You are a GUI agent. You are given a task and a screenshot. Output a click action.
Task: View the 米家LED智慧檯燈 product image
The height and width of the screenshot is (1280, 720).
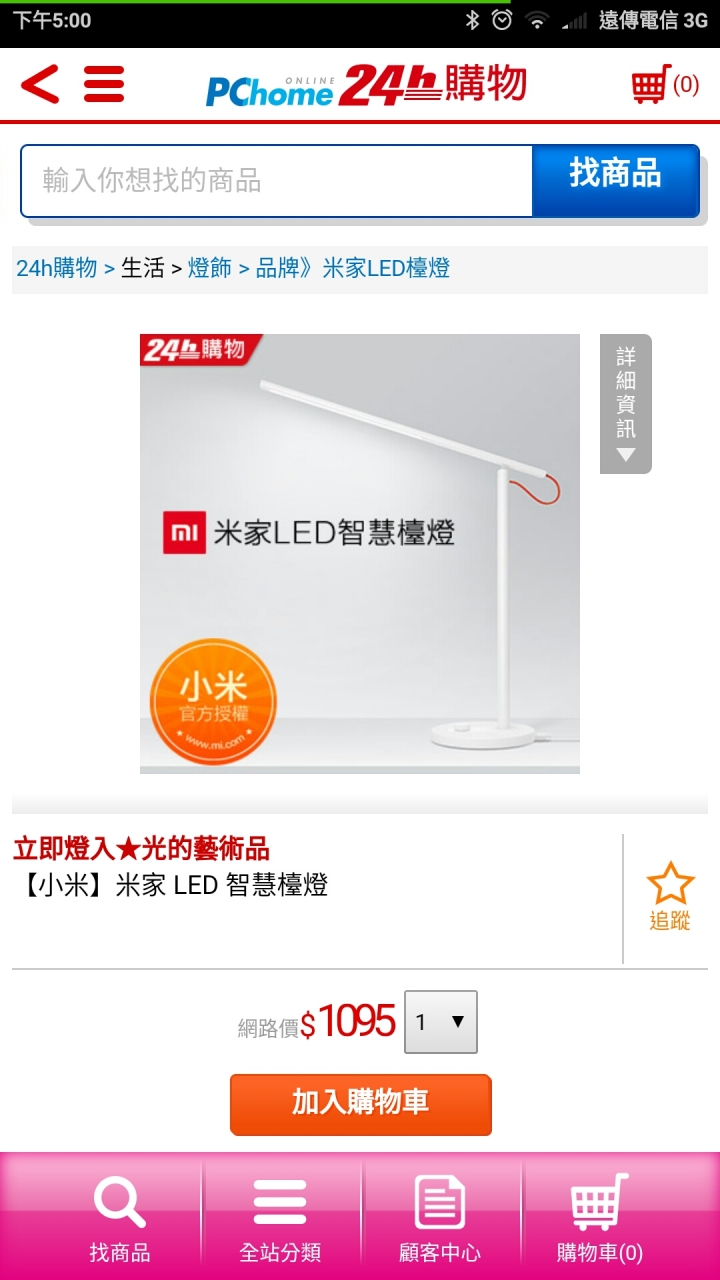point(360,553)
